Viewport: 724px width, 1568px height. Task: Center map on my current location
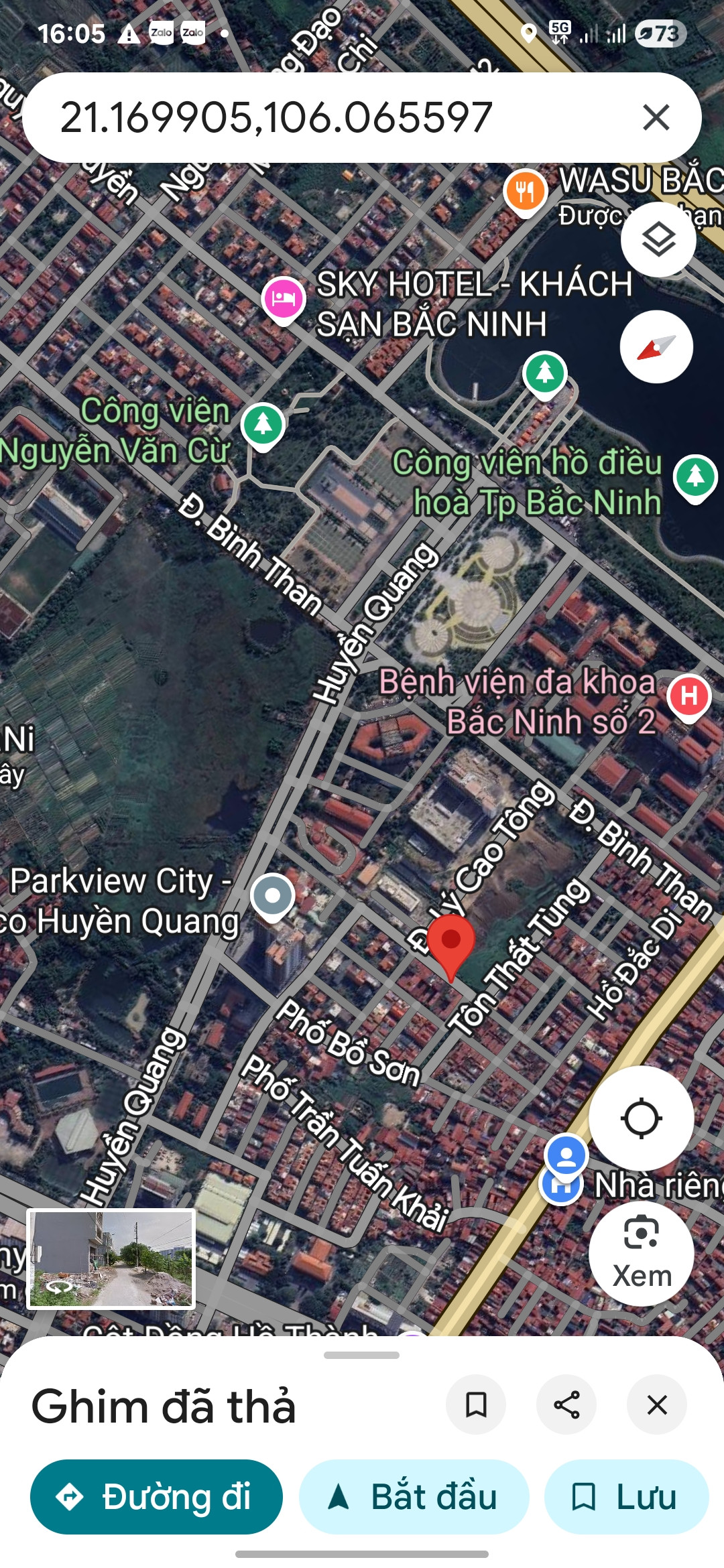coord(642,1118)
